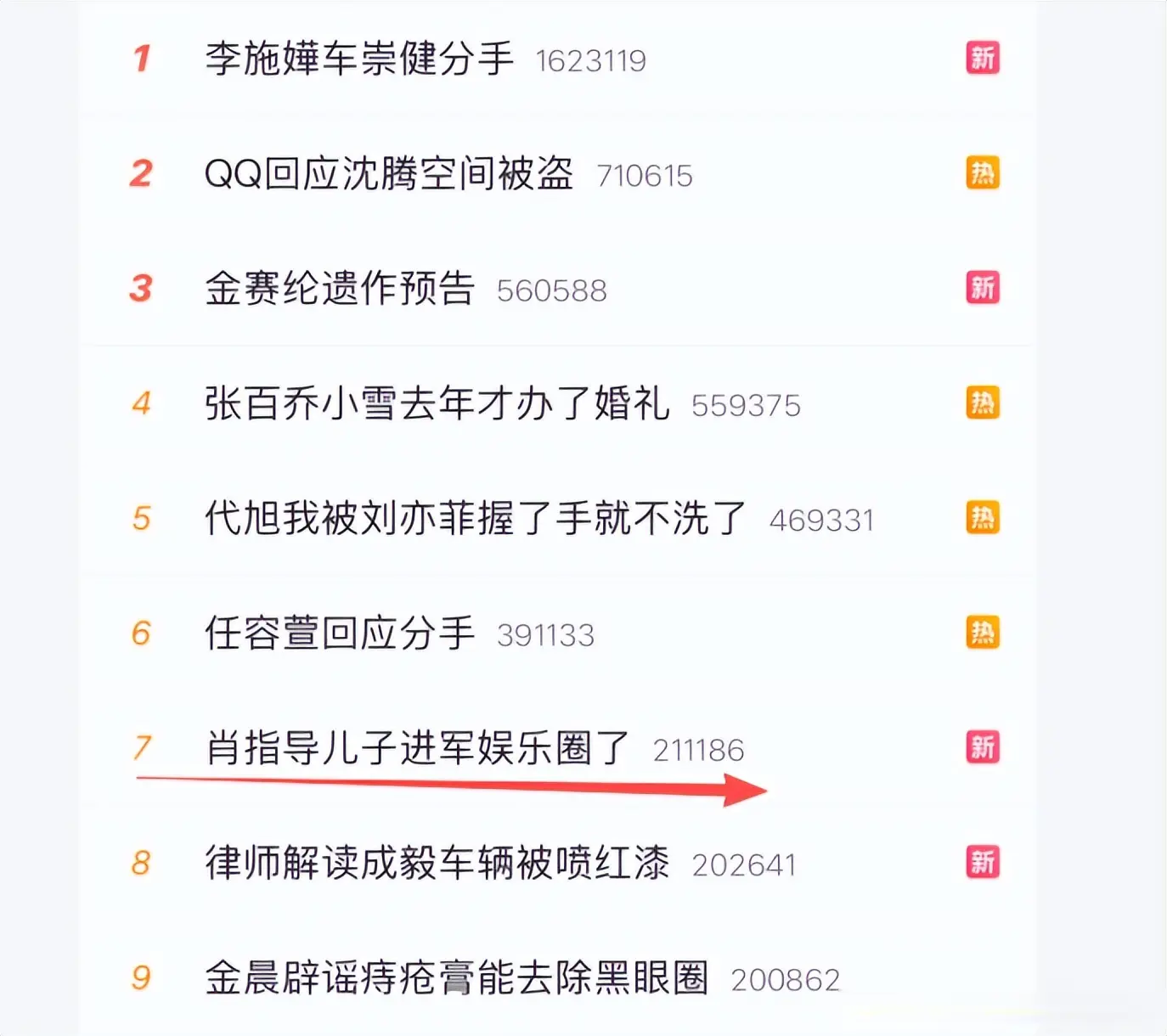This screenshot has width=1167, height=1036.
Task: View the 金赛纶遗作预告 hot search
Action: pyautogui.click(x=340, y=289)
